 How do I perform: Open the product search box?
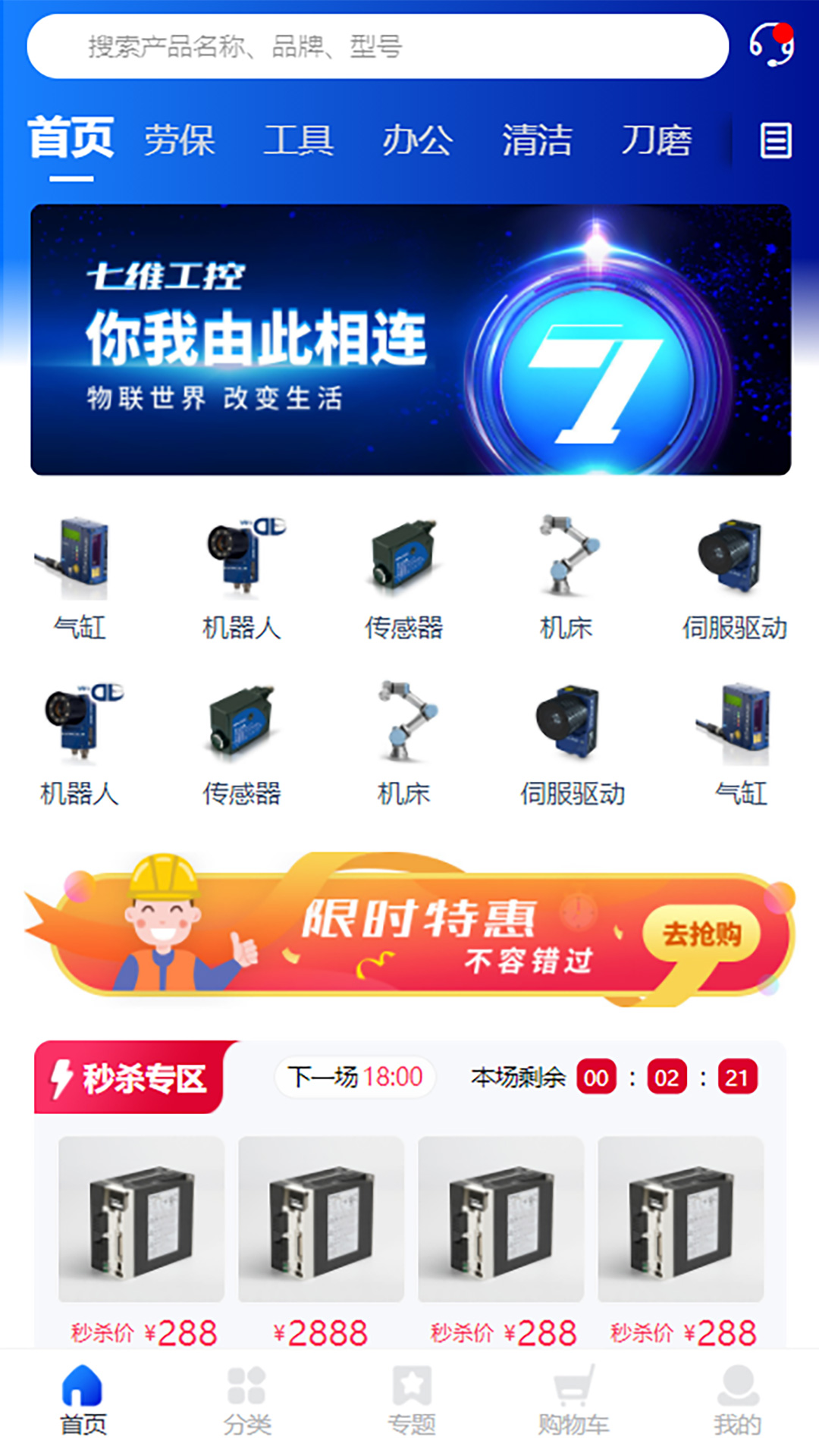[x=378, y=46]
